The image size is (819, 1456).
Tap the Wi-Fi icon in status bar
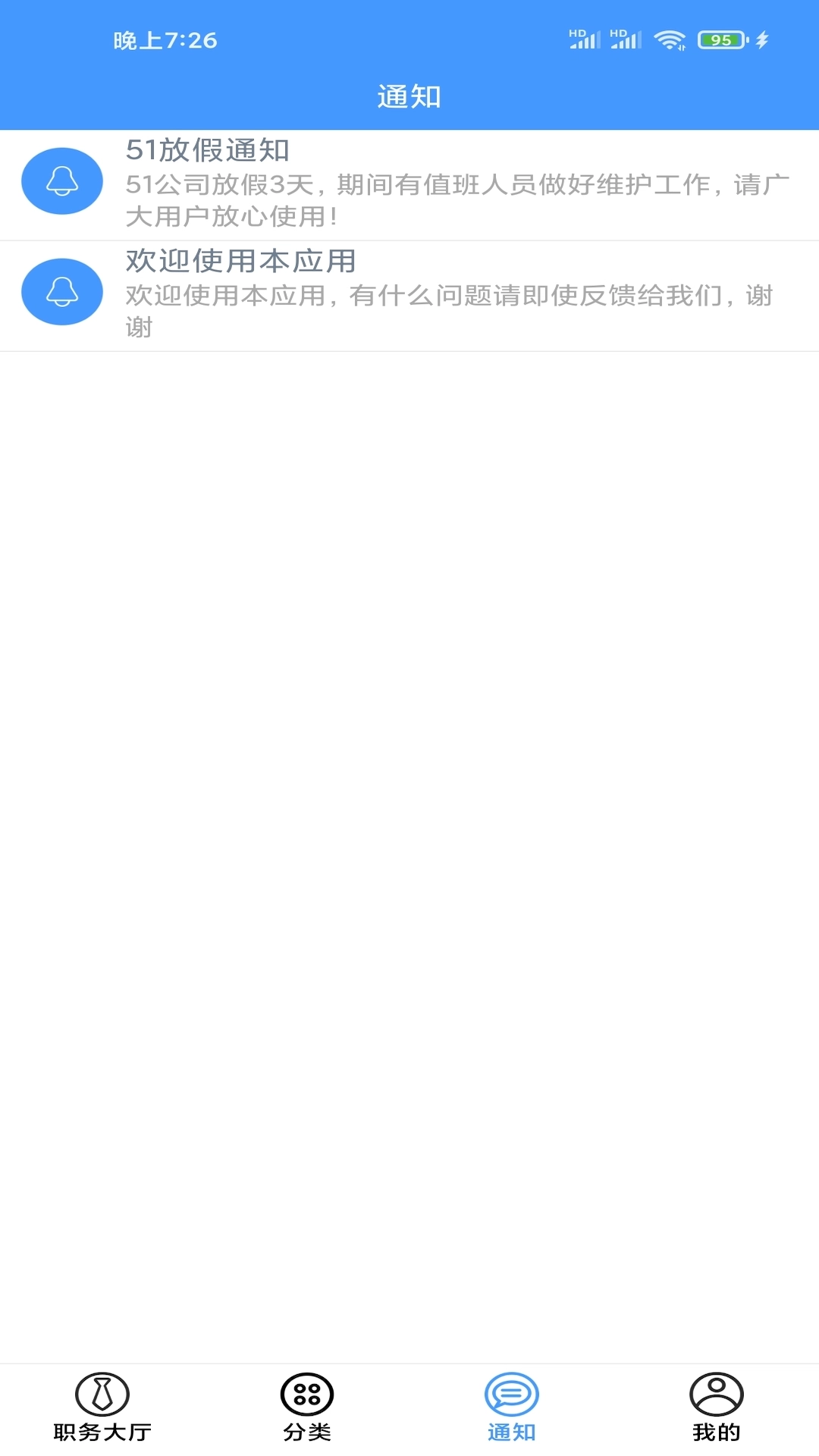670,42
